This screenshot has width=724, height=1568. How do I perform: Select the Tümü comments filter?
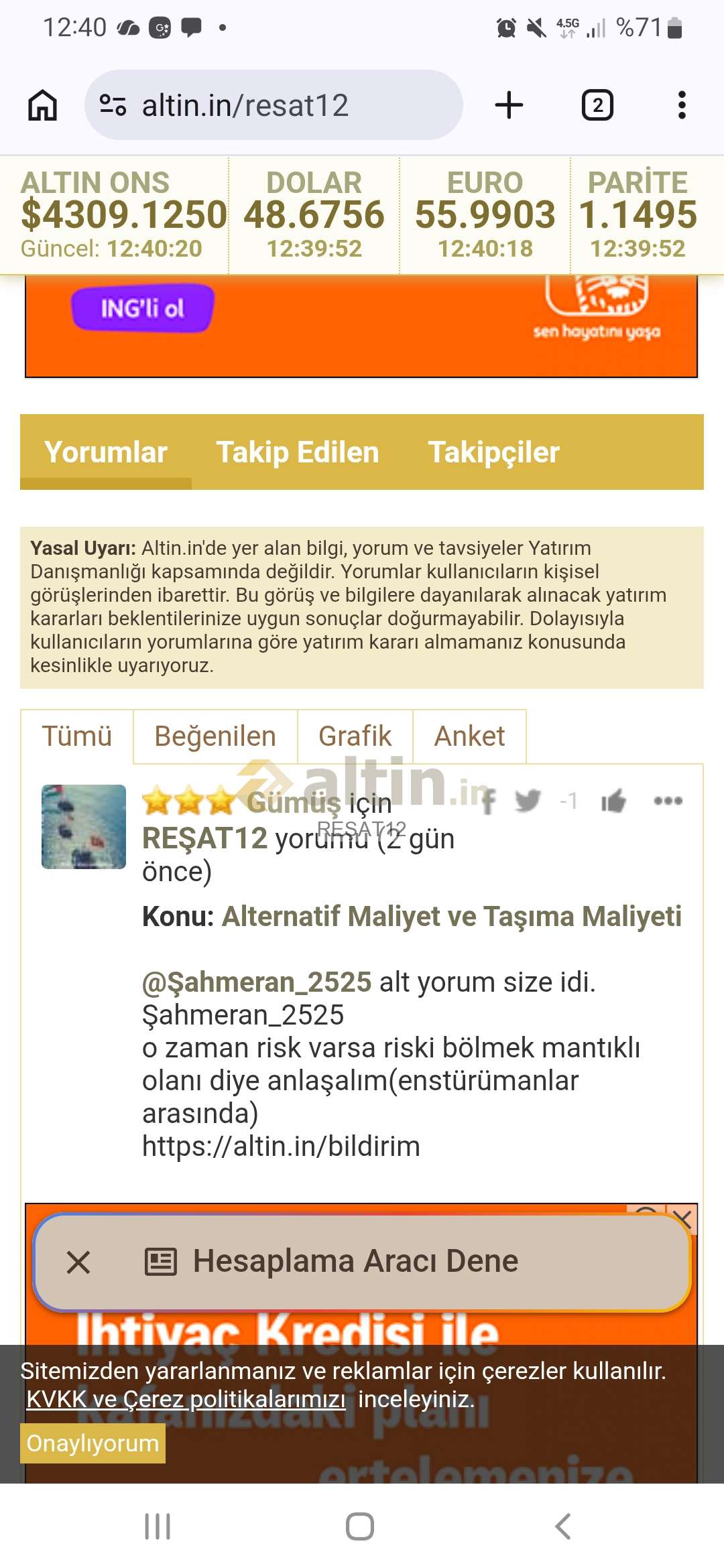[x=77, y=736]
